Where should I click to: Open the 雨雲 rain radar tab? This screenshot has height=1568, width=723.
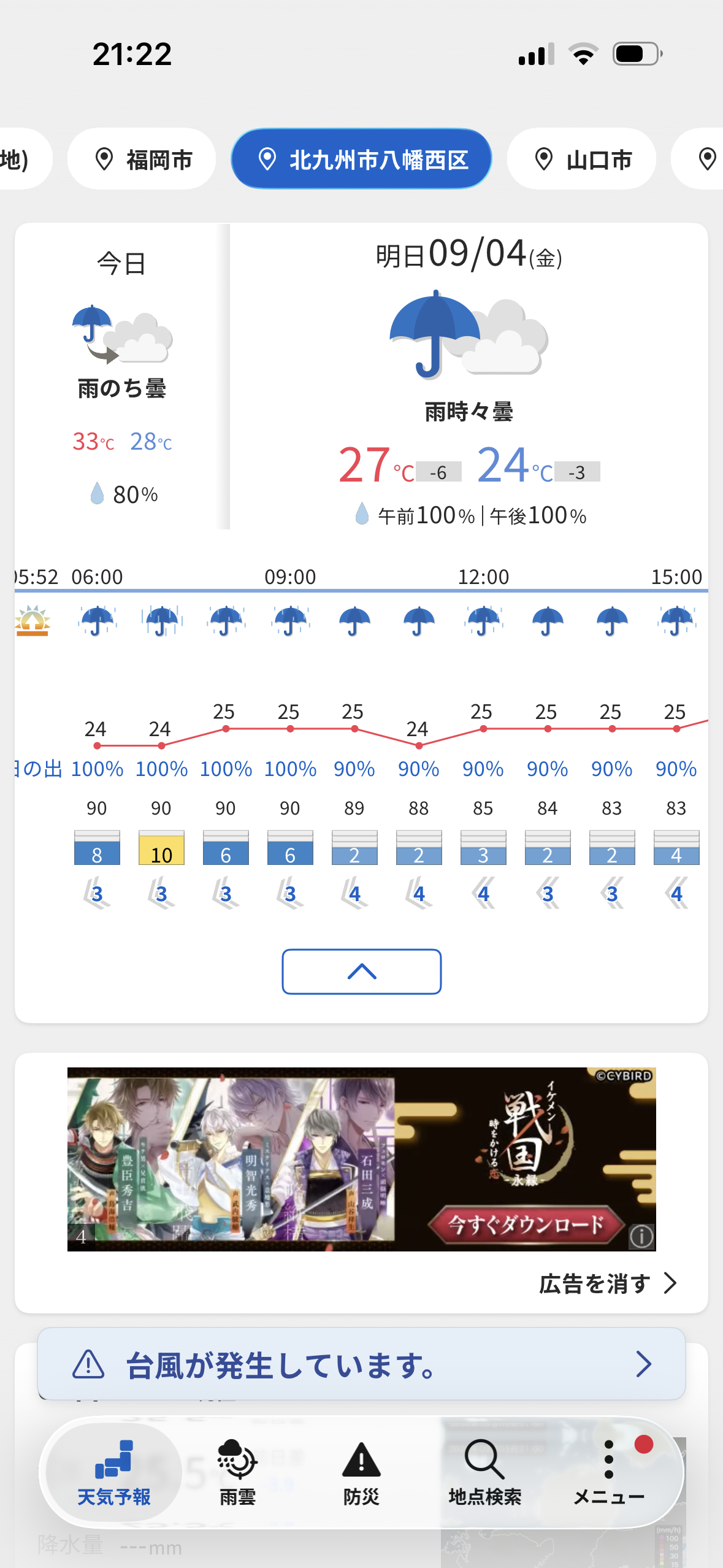(x=238, y=1473)
